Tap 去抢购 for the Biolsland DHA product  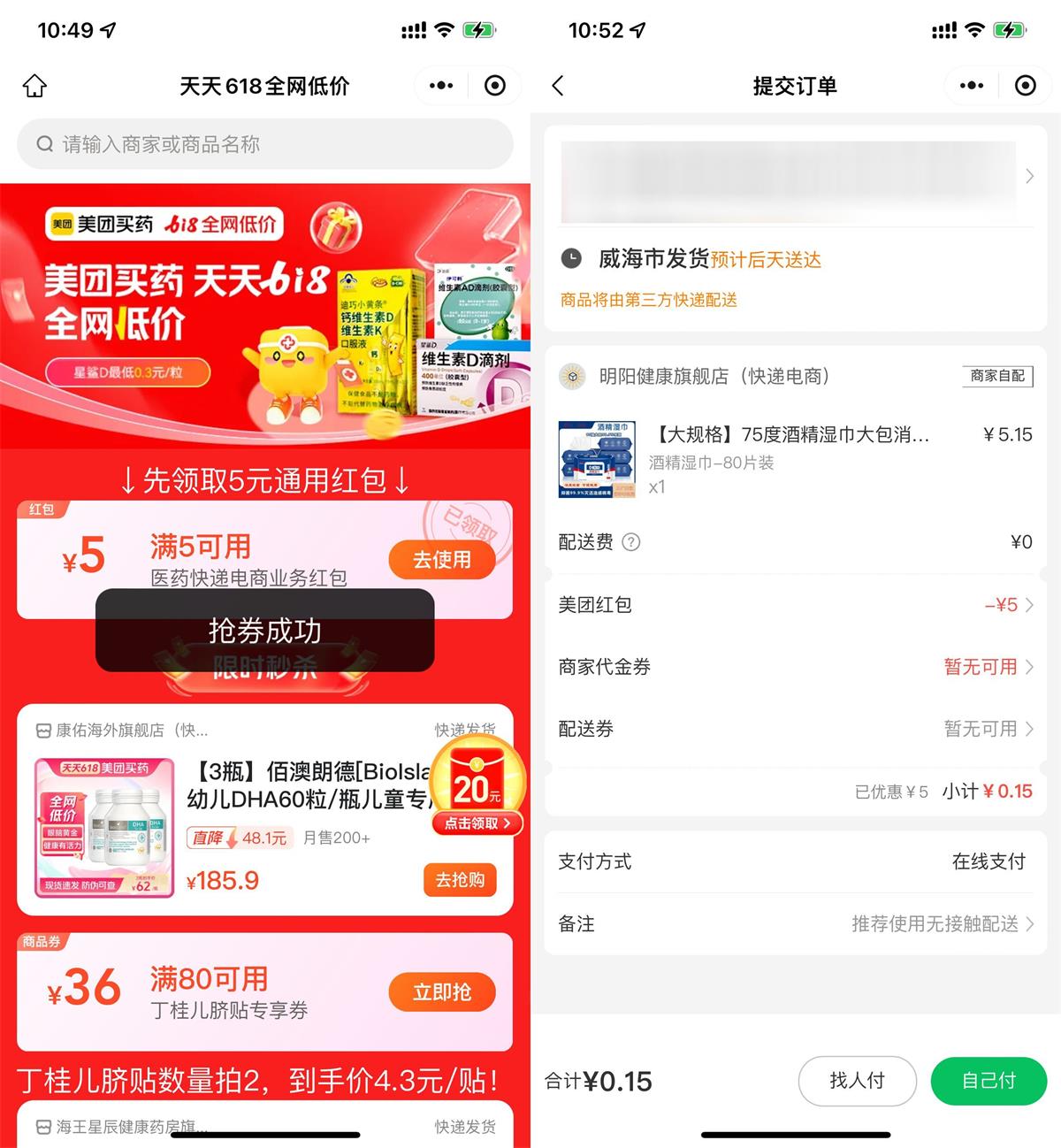click(460, 880)
